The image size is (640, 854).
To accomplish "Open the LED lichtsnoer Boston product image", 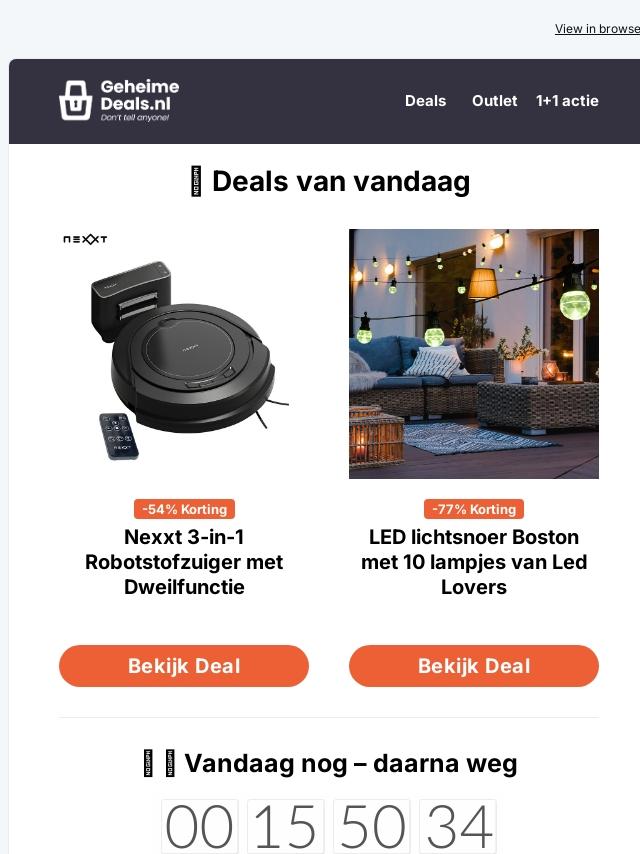I will [x=474, y=354].
